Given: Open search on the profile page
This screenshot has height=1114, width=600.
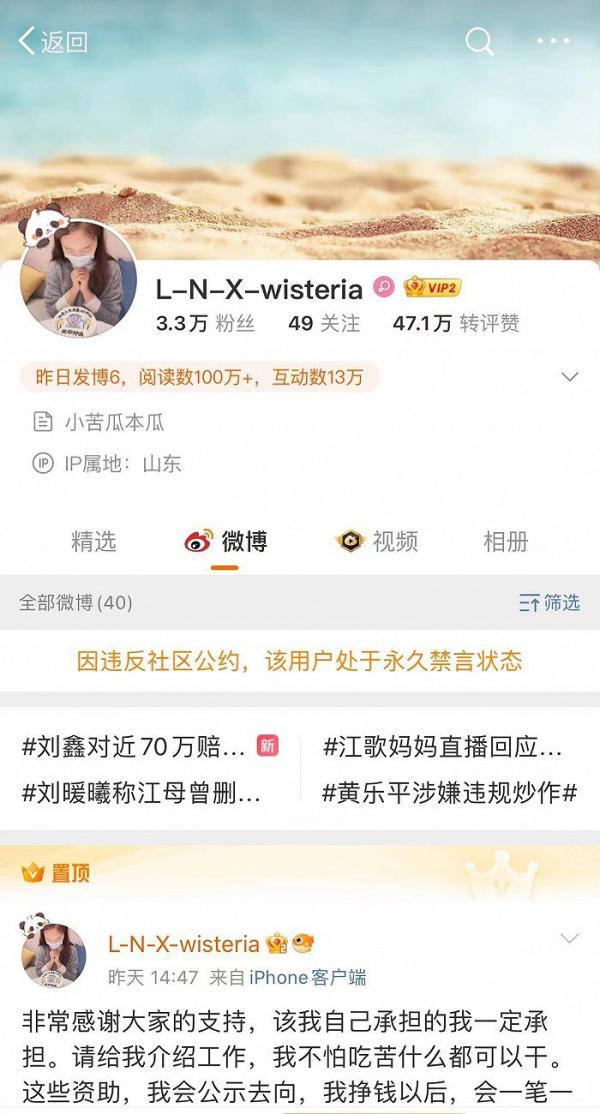Looking at the screenshot, I should (480, 41).
